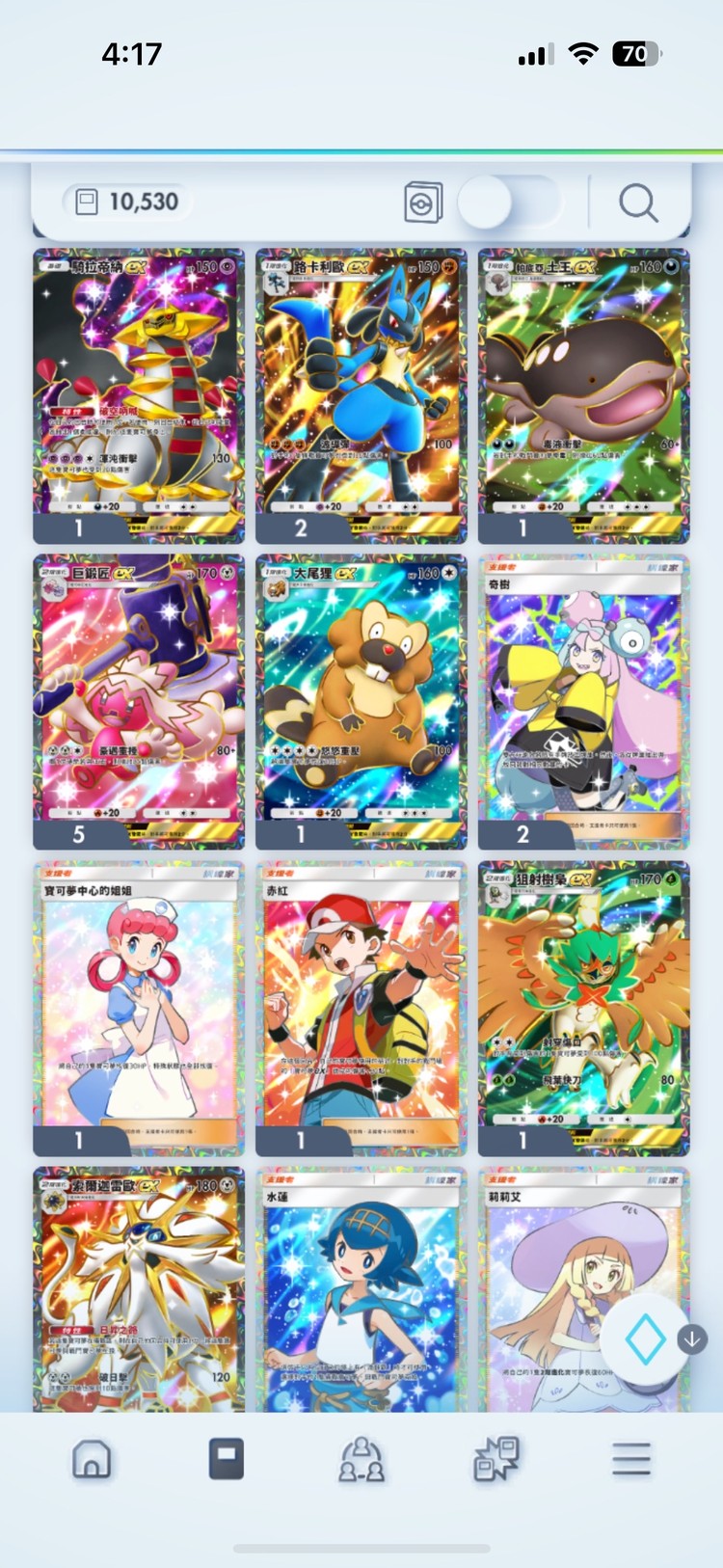
Task: Open the card search magnifier
Action: pos(638,203)
